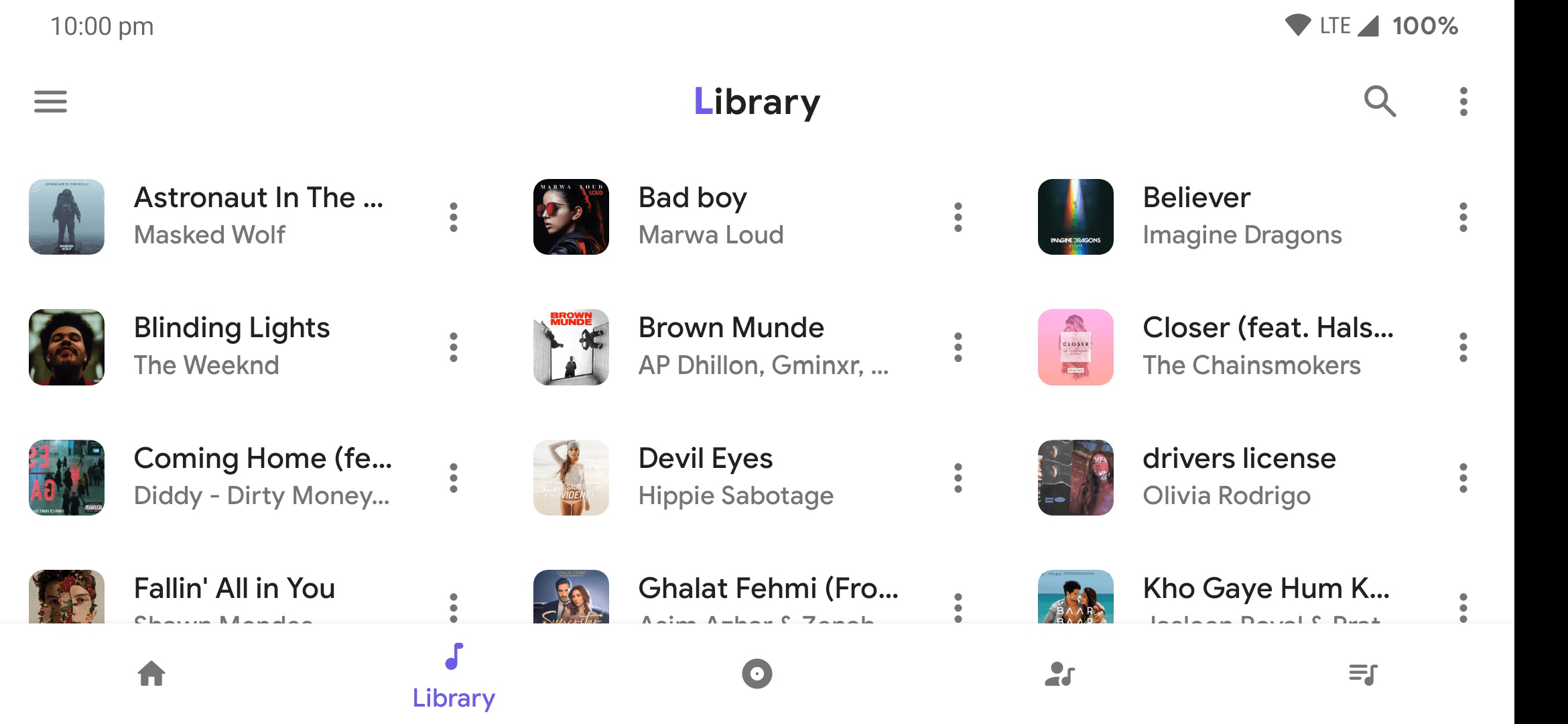Image resolution: width=1568 pixels, height=724 pixels.
Task: Play Closer by The Chainsmokers
Action: point(1266,346)
